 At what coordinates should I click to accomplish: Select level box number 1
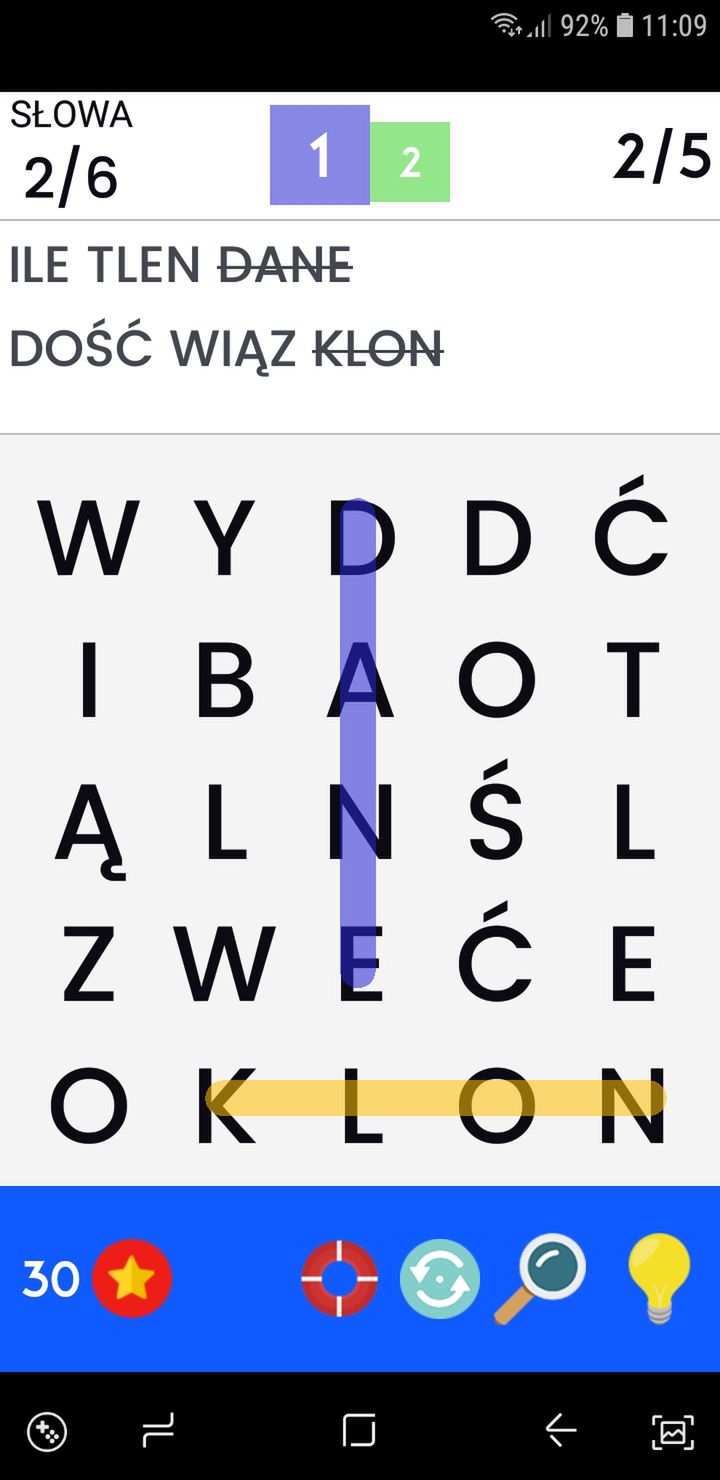tap(320, 155)
